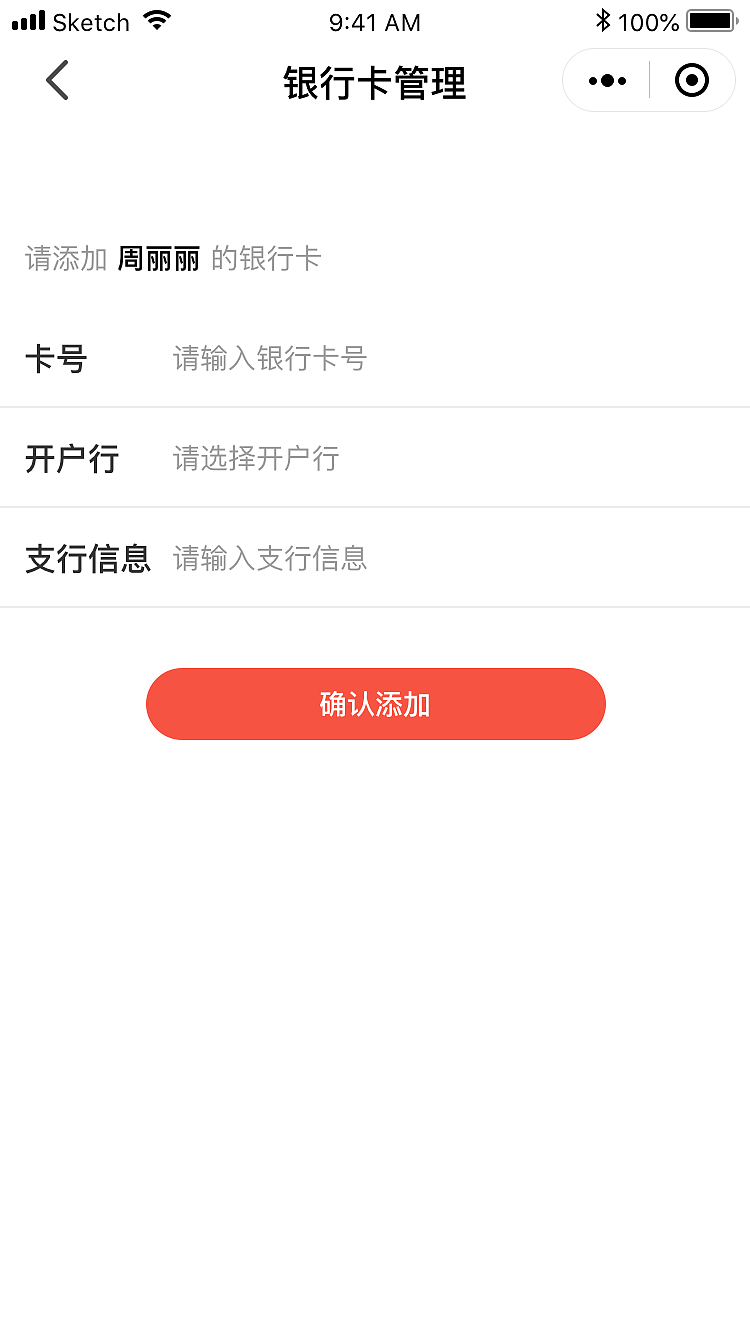Click the 请输入支行信息 branch info field

point(270,560)
